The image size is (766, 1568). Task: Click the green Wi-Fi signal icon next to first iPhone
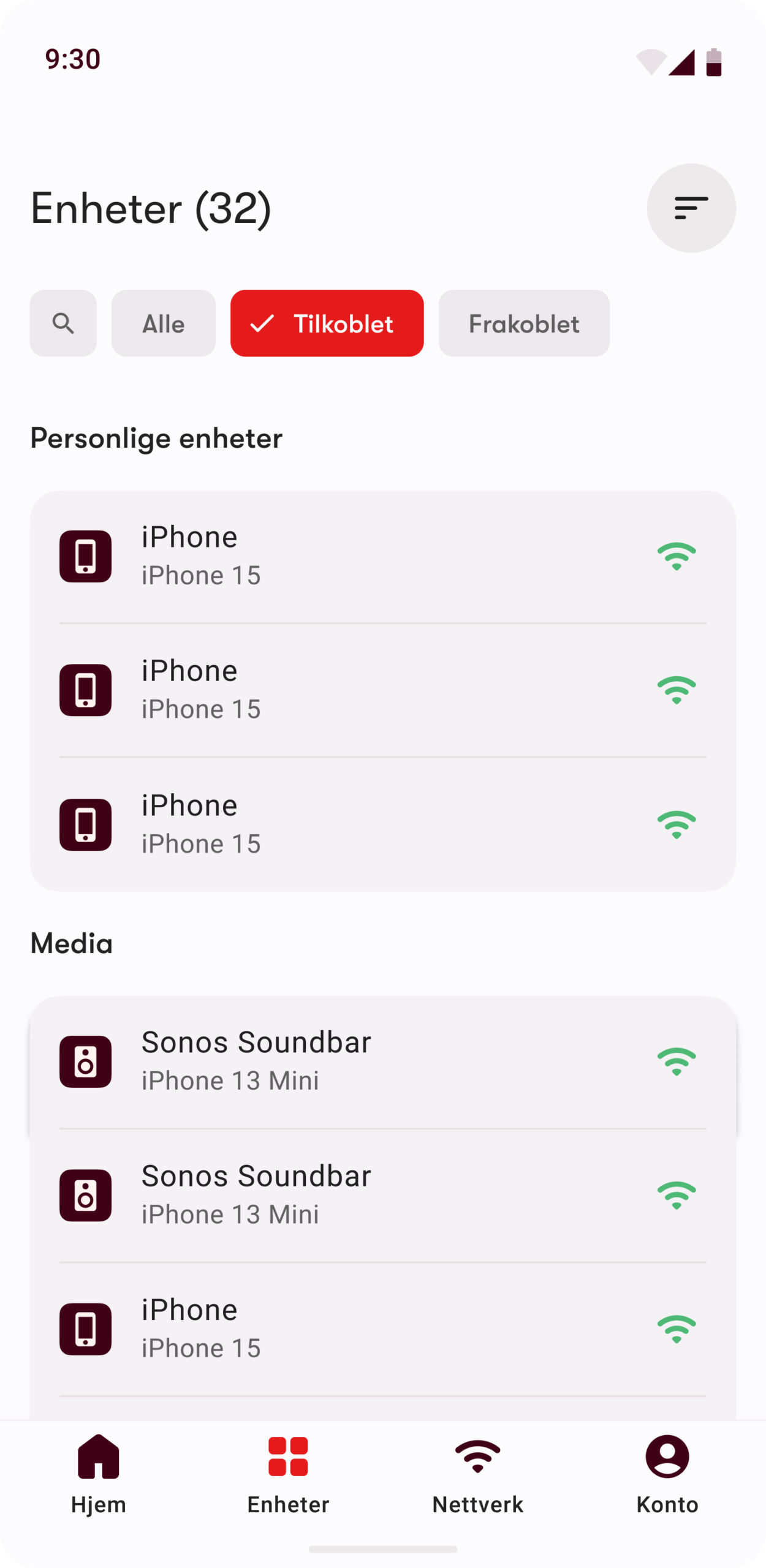coord(677,556)
